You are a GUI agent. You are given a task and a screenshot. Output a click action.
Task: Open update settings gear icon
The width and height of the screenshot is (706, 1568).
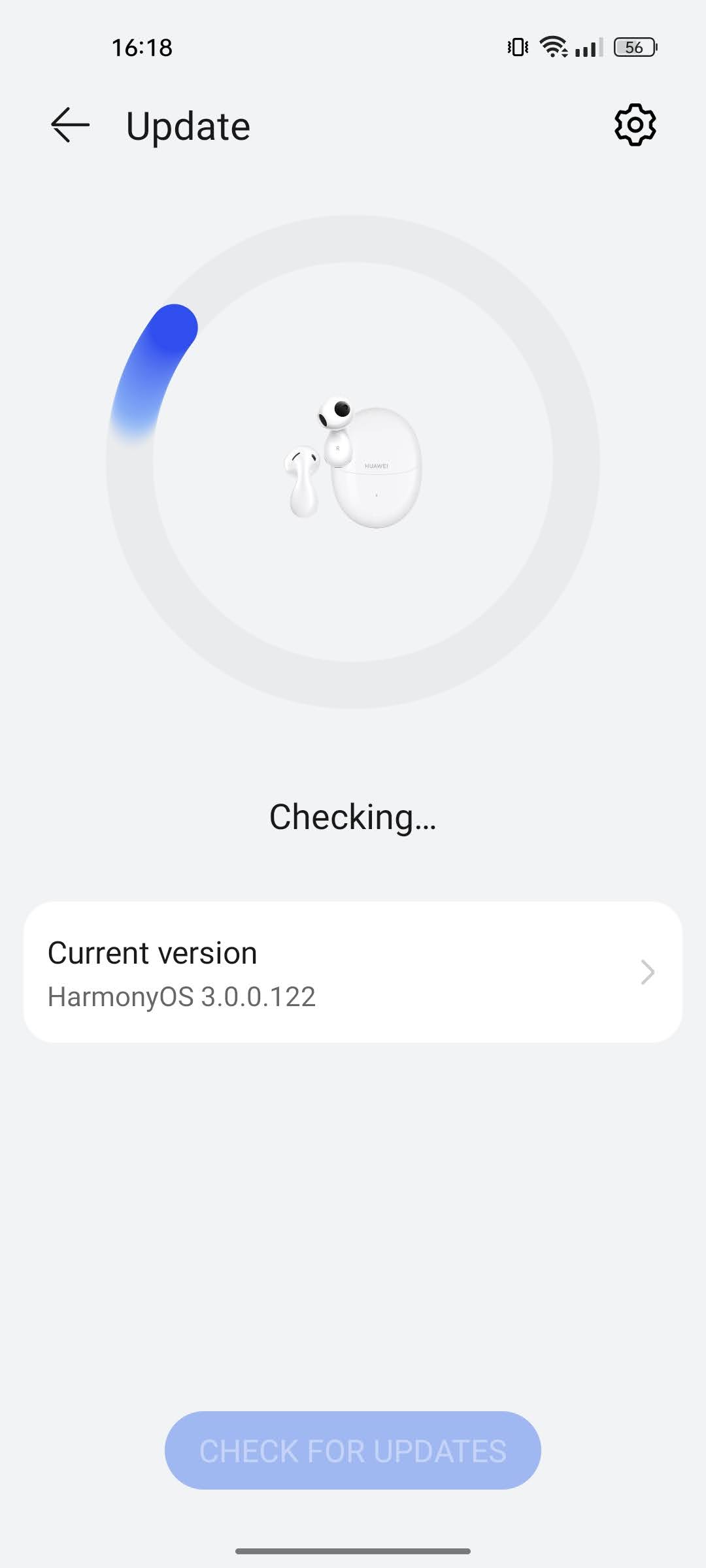click(x=635, y=125)
